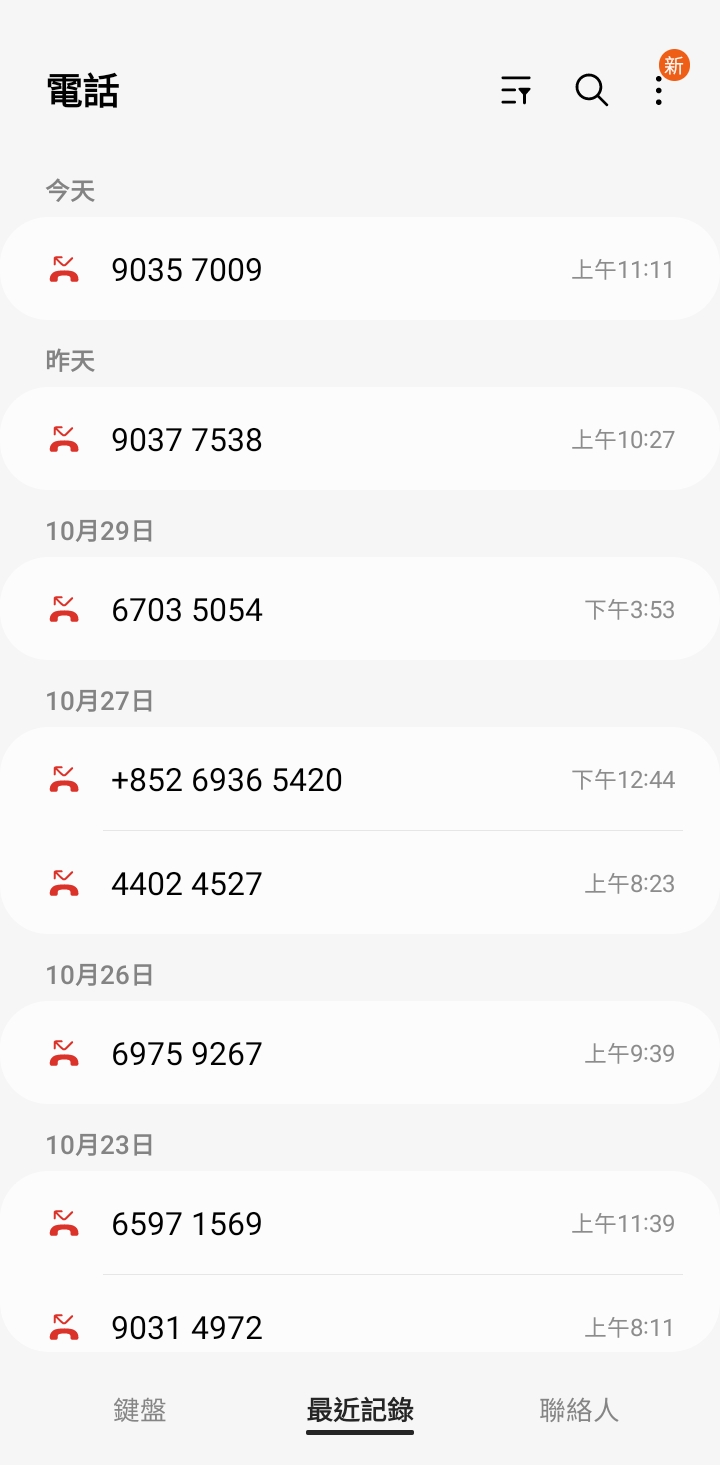Open the three-dot overflow menu
Viewport: 720px width, 1465px height.
(x=659, y=91)
